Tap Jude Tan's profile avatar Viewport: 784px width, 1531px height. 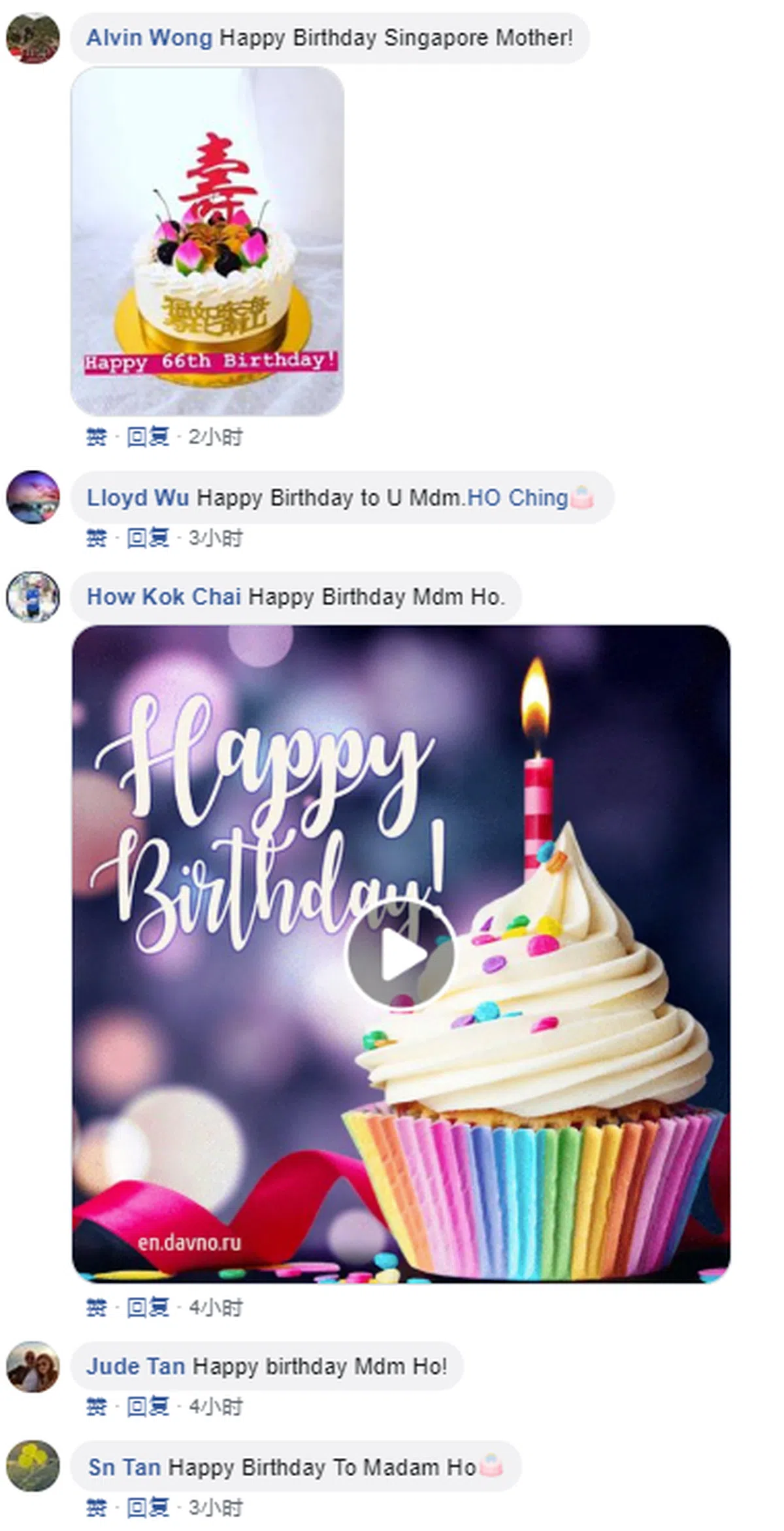33,1366
